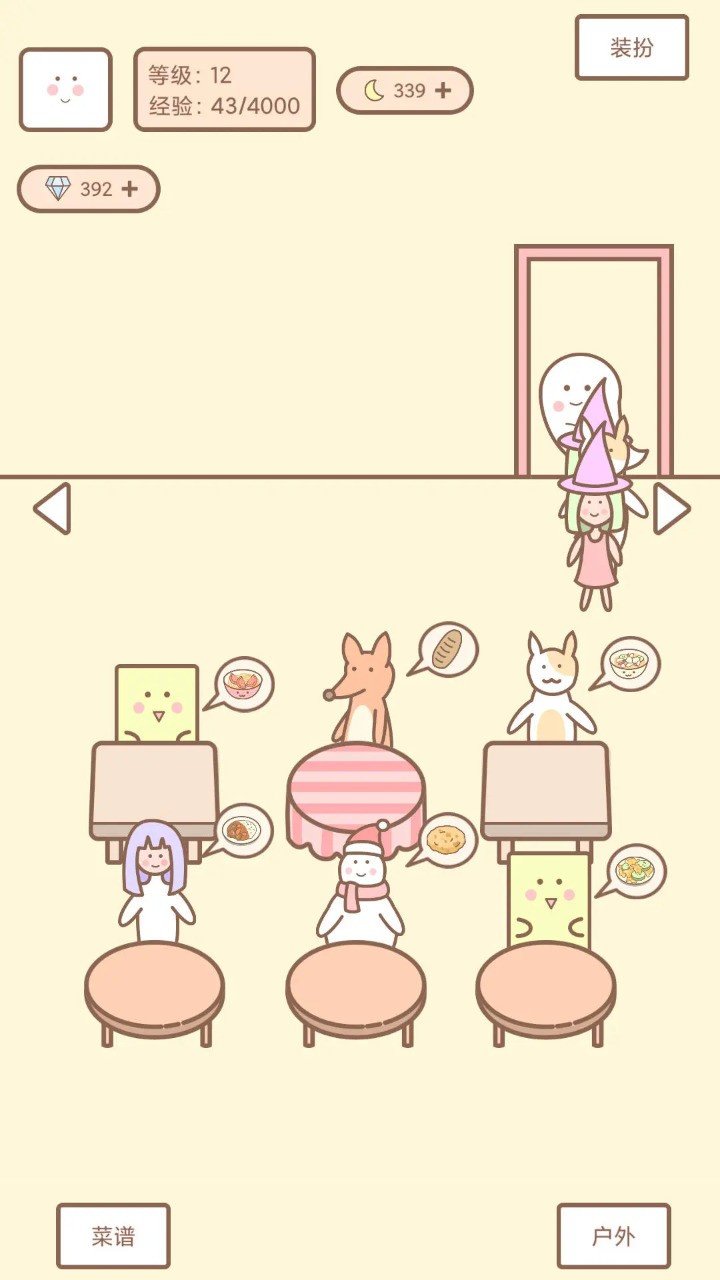
Task: Add more diamonds with plus
Action: coord(129,189)
